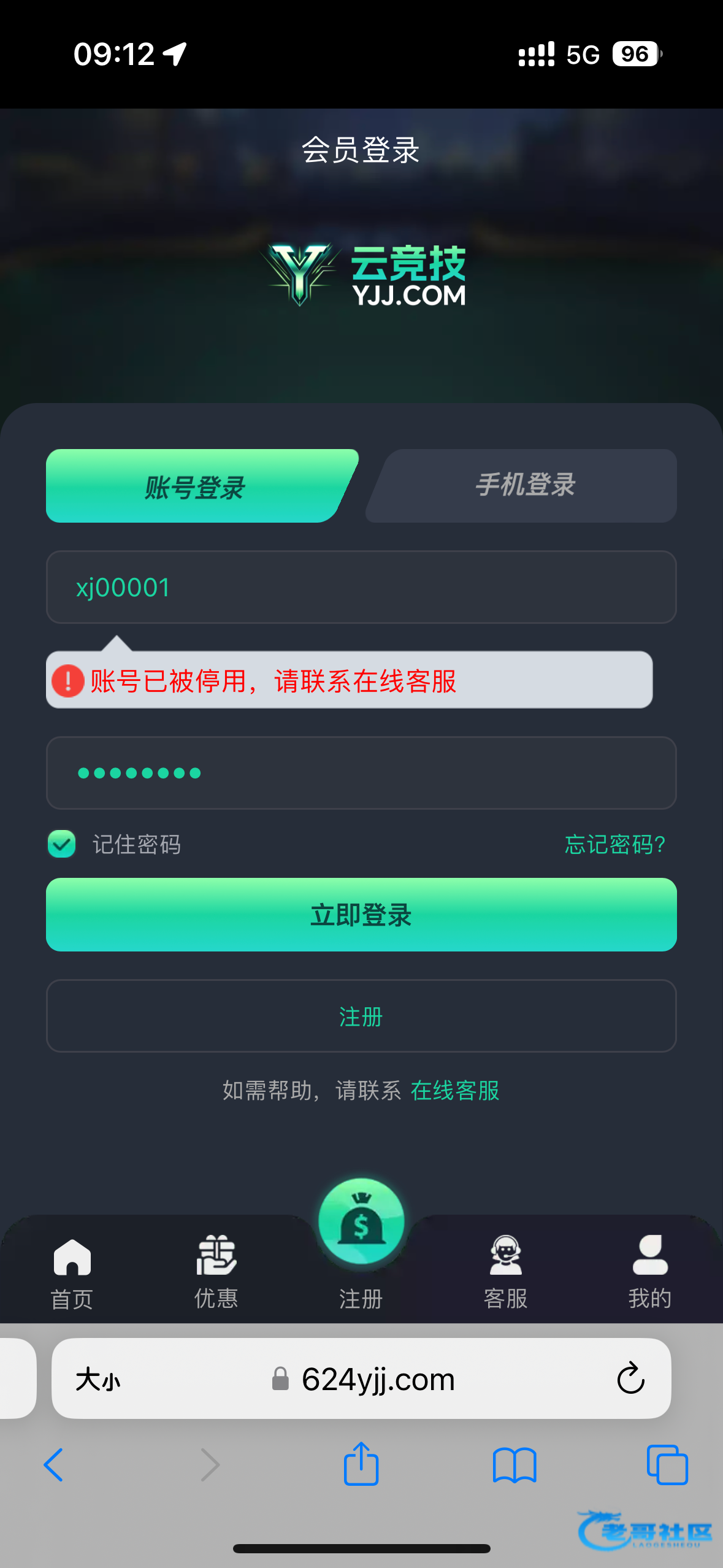The height and width of the screenshot is (1568, 723).
Task: Open 忘记密码? link
Action: (614, 844)
